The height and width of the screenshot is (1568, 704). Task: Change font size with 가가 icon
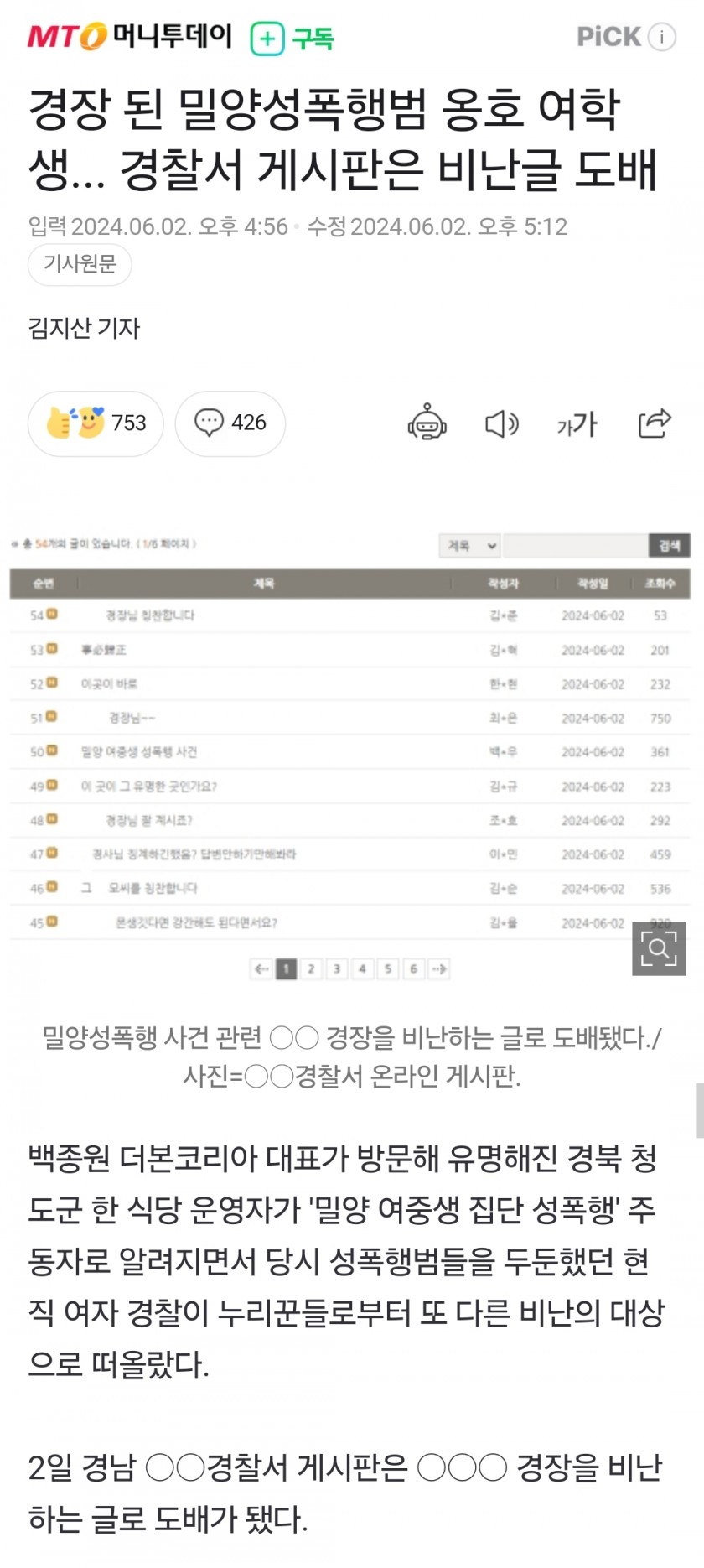pyautogui.click(x=577, y=424)
